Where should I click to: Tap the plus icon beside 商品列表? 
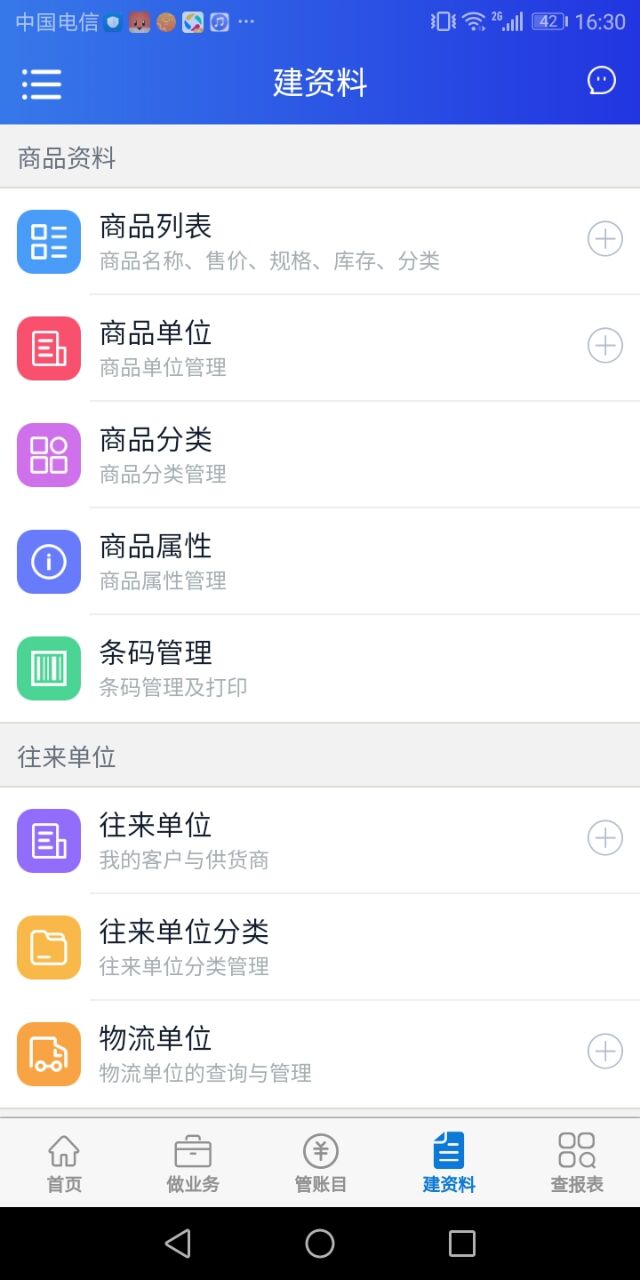pyautogui.click(x=604, y=239)
